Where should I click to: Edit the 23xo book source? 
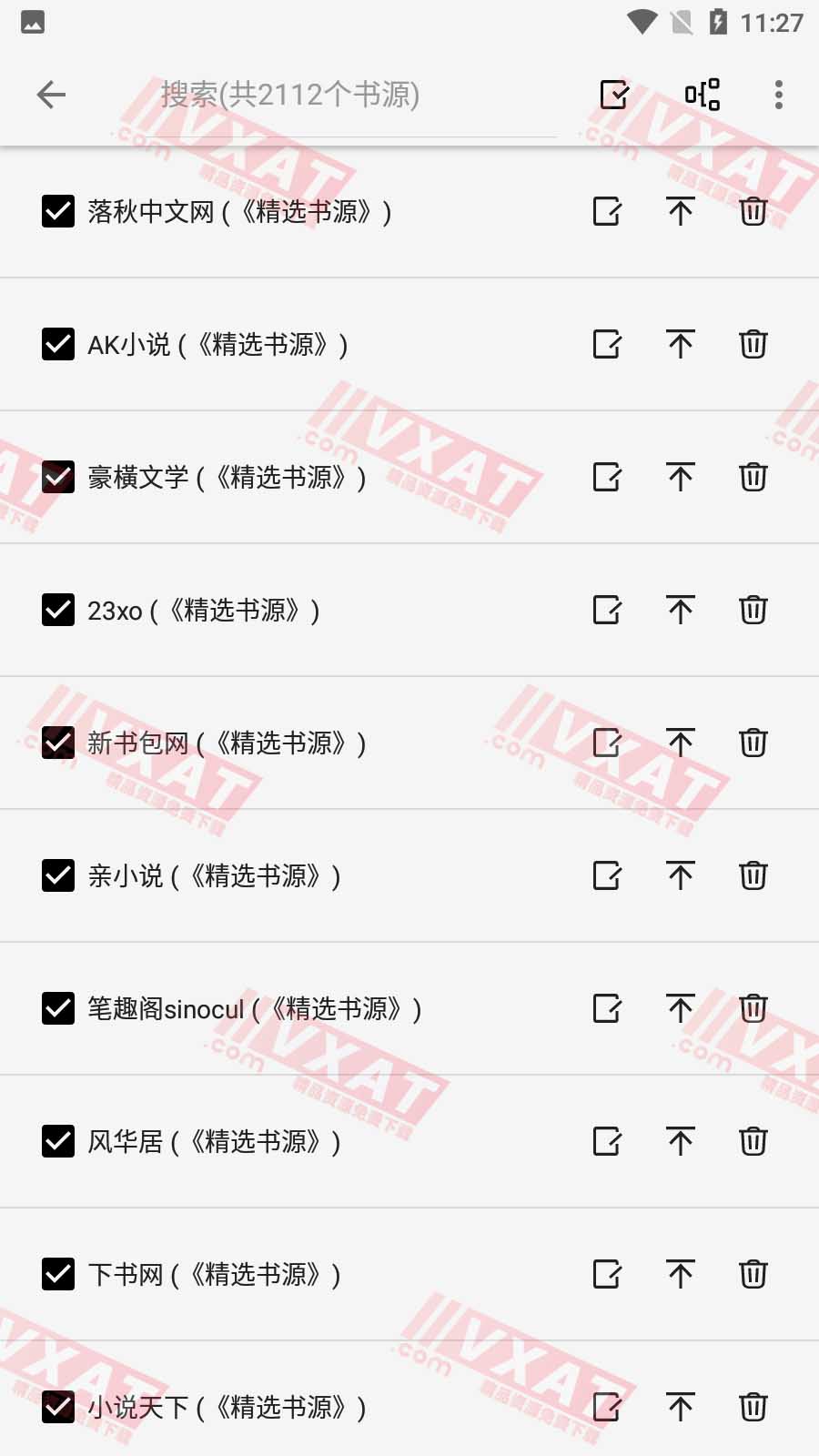tap(607, 610)
